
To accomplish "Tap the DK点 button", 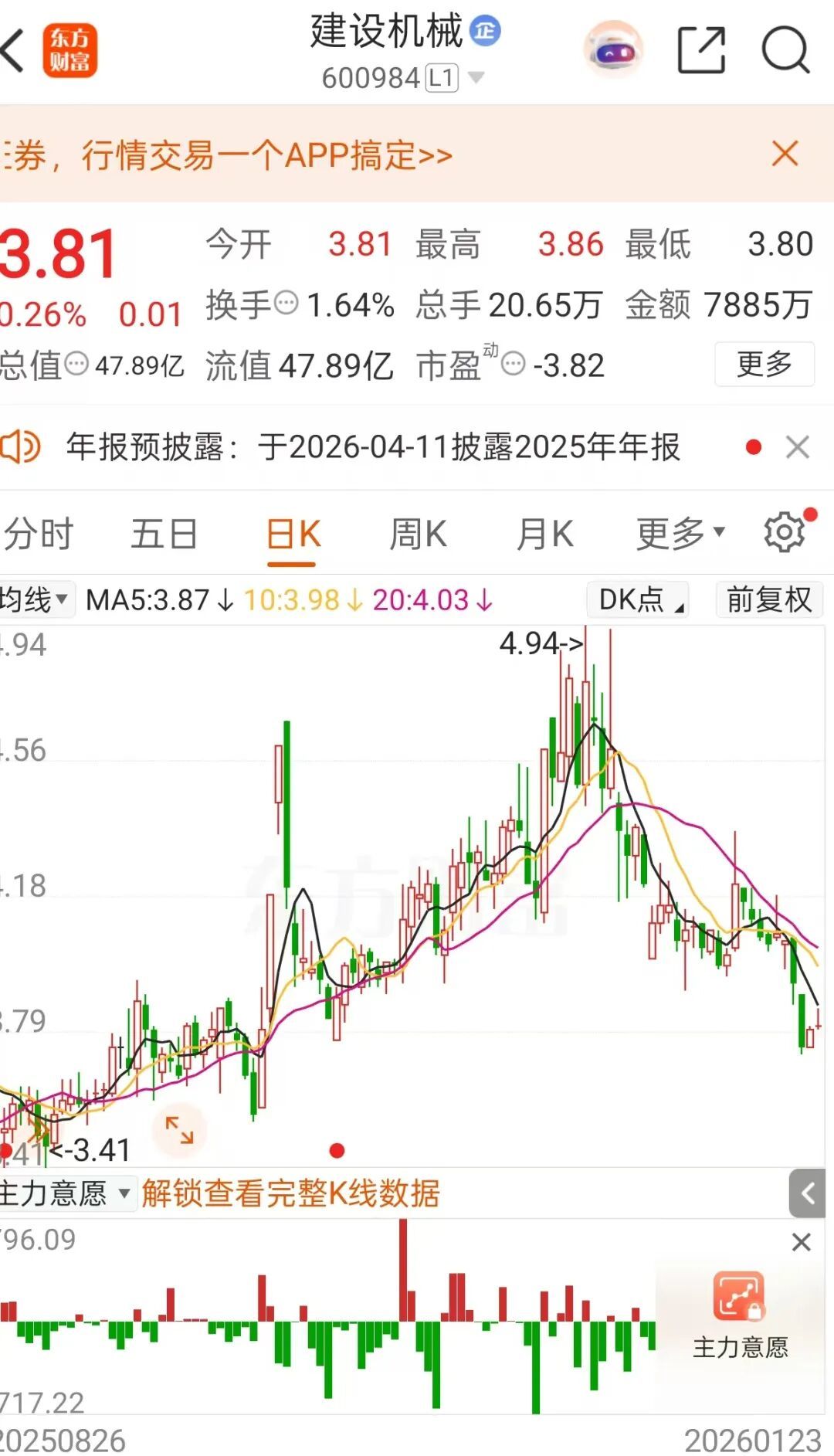I will (638, 599).
